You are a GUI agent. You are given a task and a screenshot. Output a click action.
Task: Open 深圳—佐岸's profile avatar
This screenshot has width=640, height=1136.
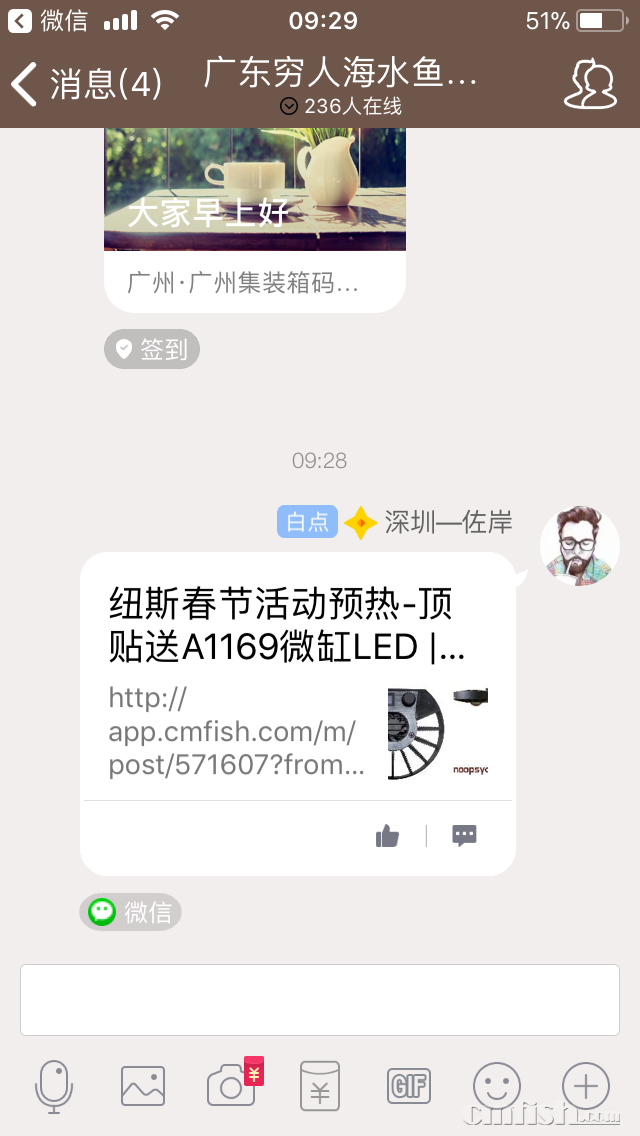(x=579, y=546)
